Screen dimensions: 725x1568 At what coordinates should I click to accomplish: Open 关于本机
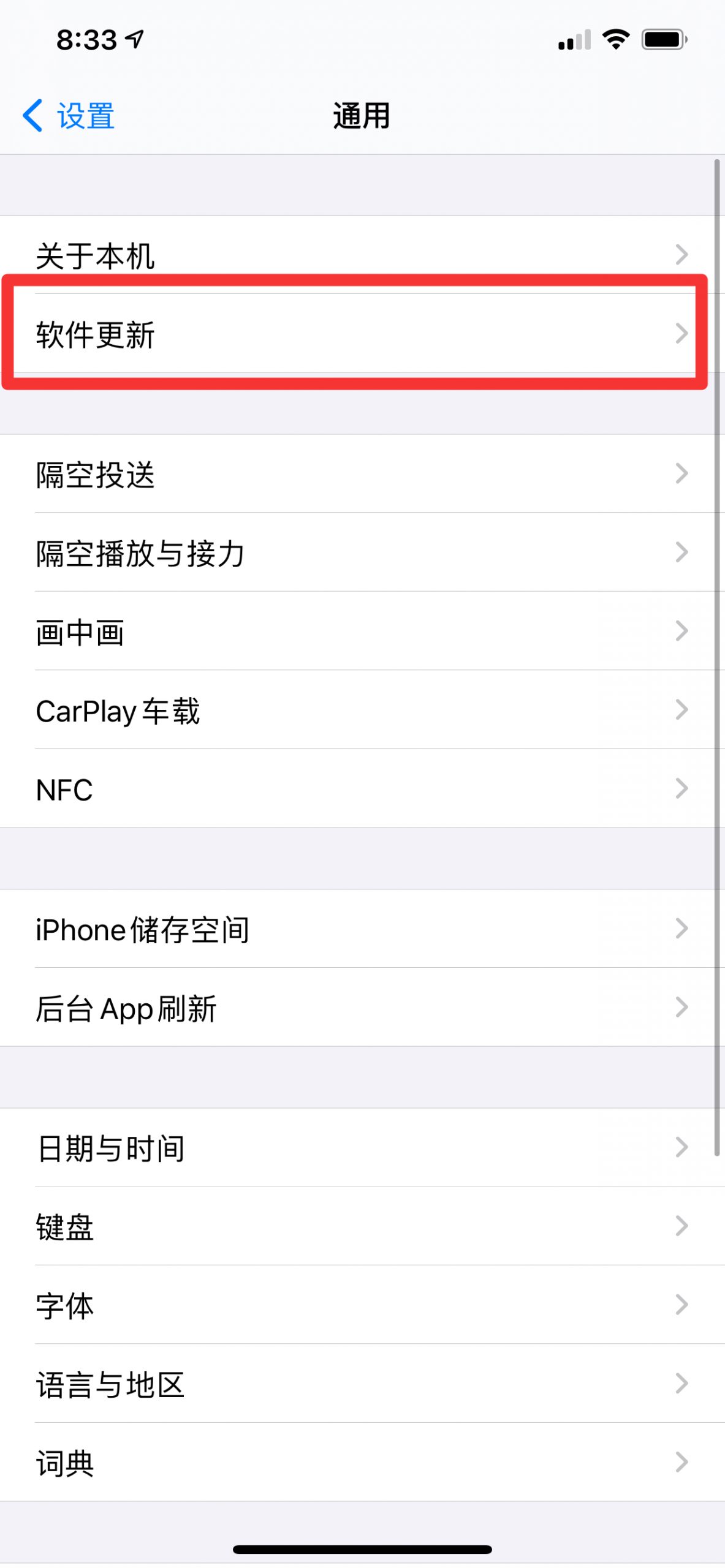362,255
